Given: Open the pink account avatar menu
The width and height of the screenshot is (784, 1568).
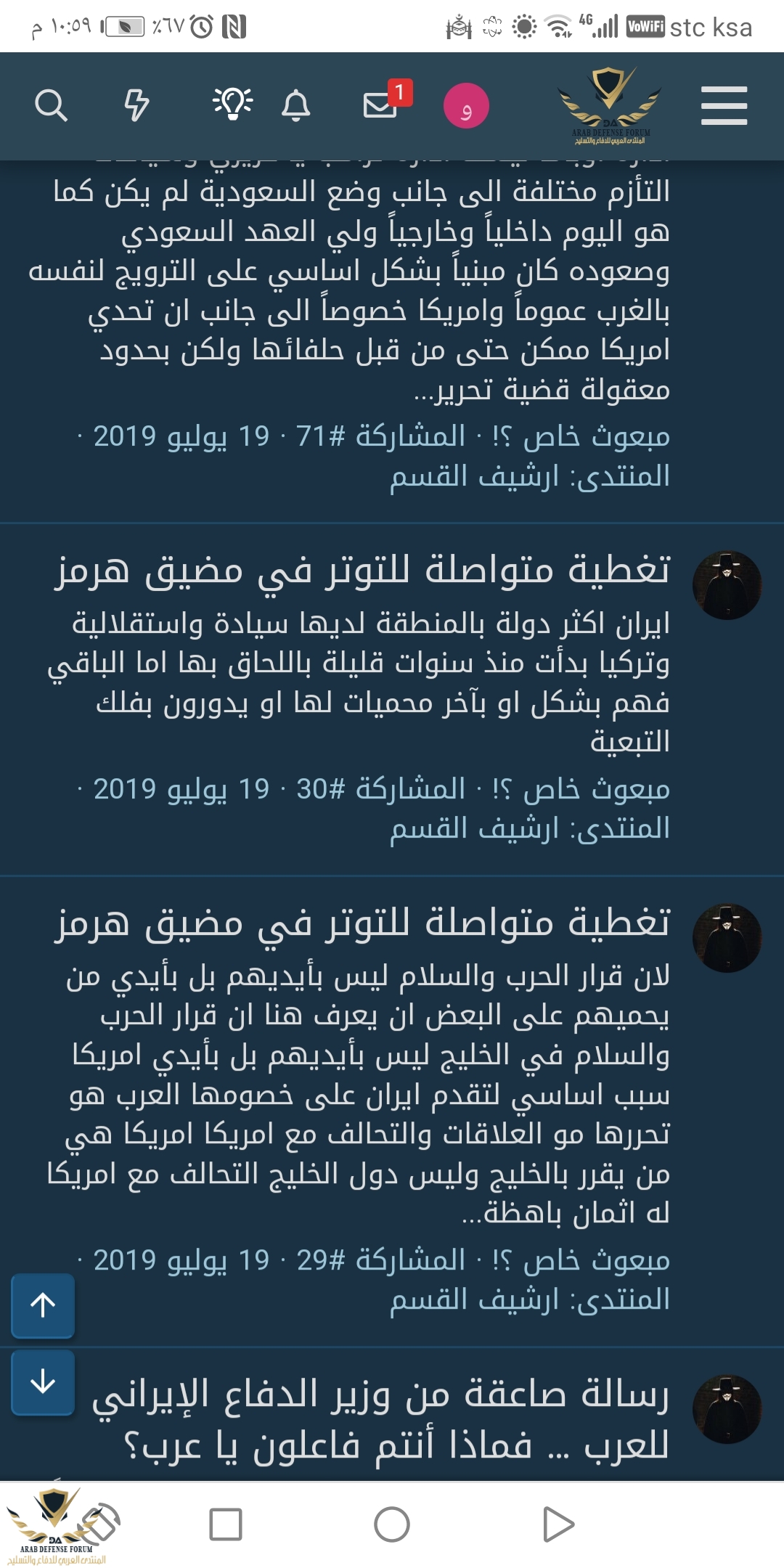Looking at the screenshot, I should point(466,106).
